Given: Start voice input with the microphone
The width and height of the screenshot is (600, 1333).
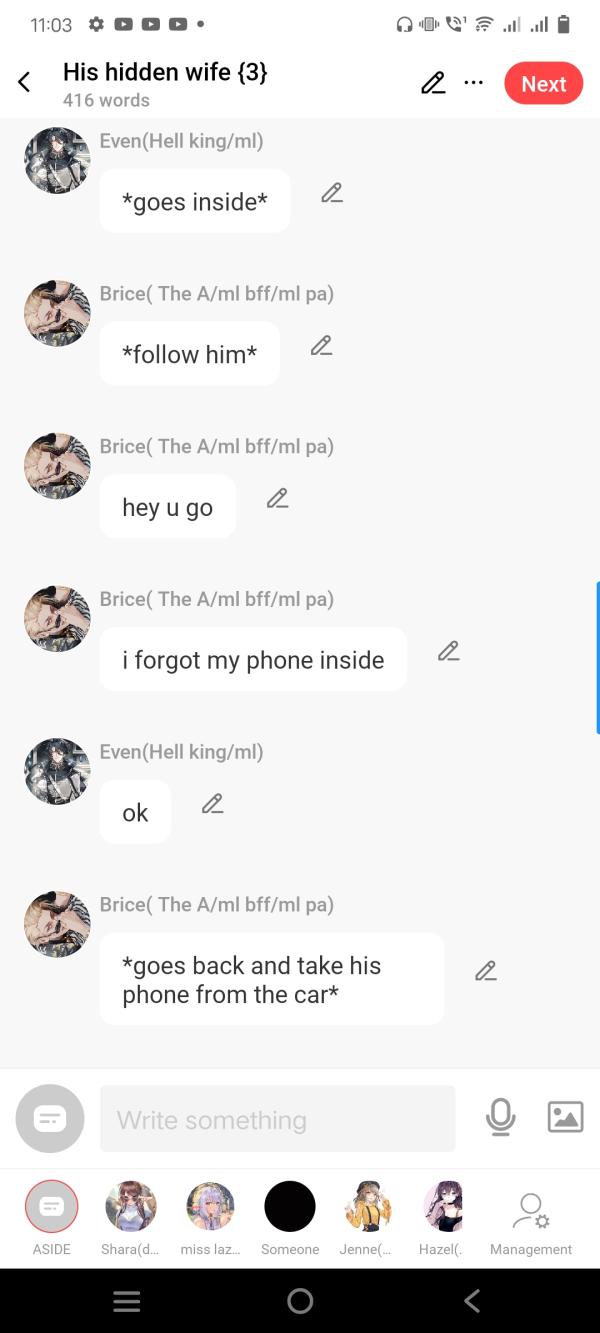Looking at the screenshot, I should 500,1117.
